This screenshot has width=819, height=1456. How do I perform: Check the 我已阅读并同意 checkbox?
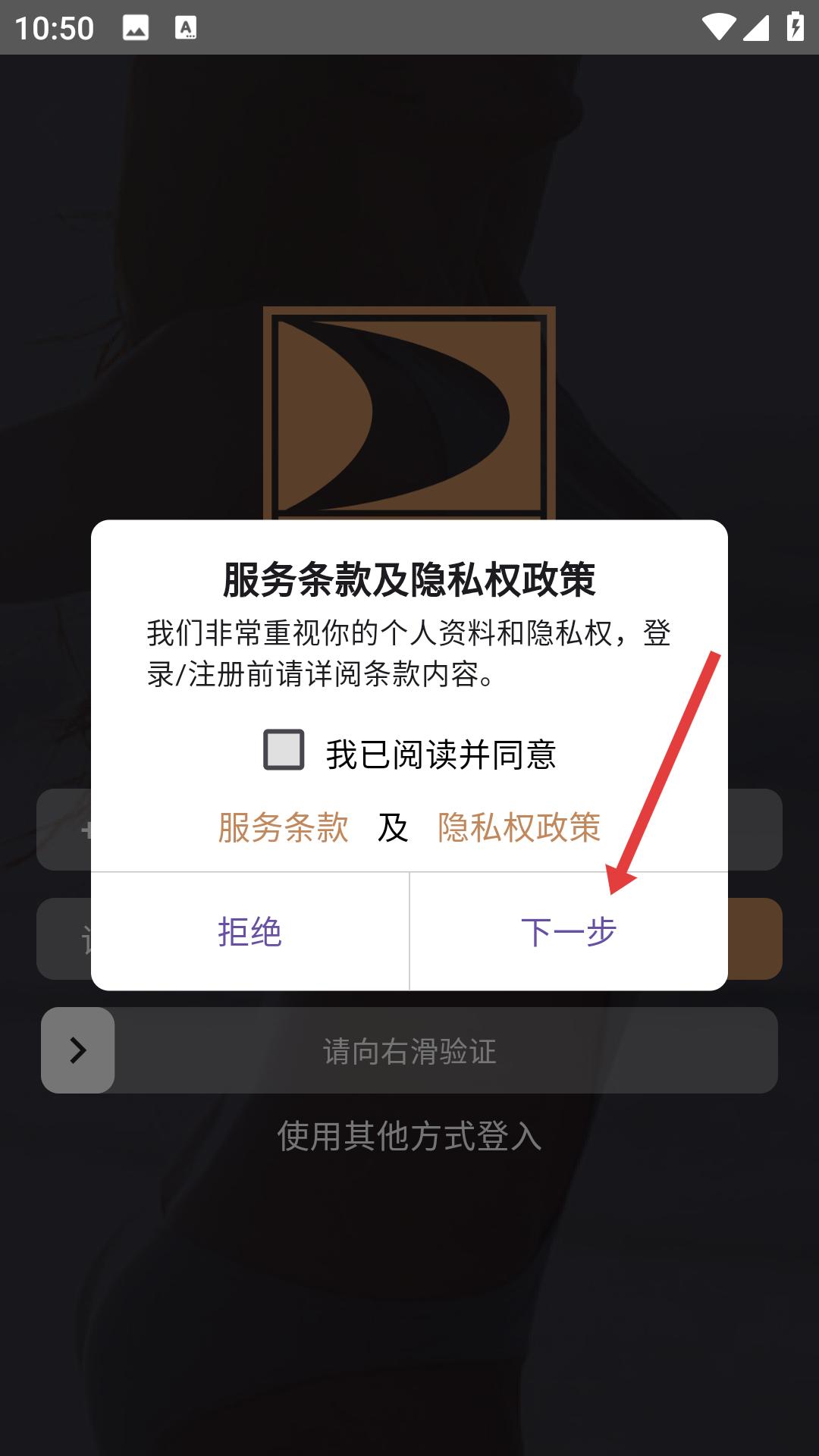[284, 750]
